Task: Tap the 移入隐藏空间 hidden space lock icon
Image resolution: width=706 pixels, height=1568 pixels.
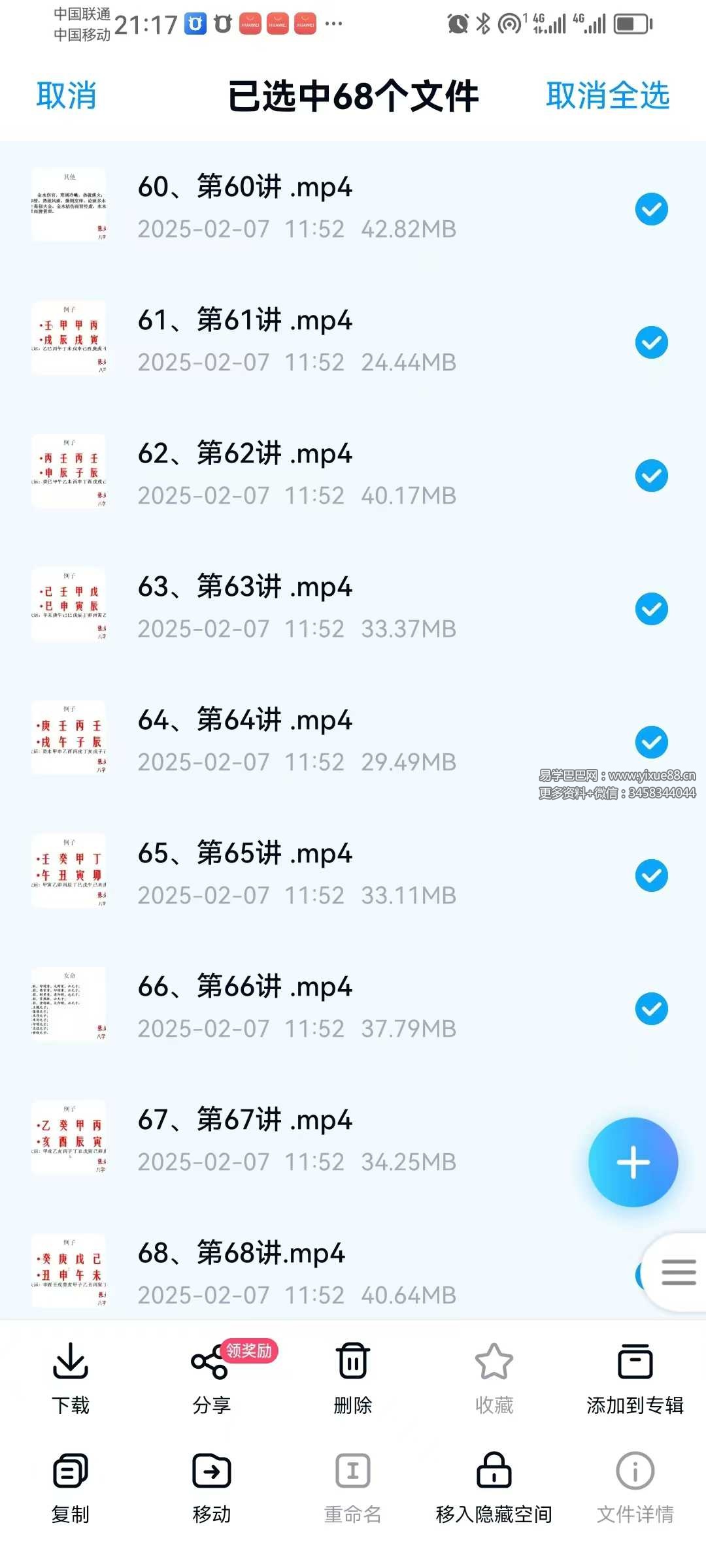Action: [494, 1473]
